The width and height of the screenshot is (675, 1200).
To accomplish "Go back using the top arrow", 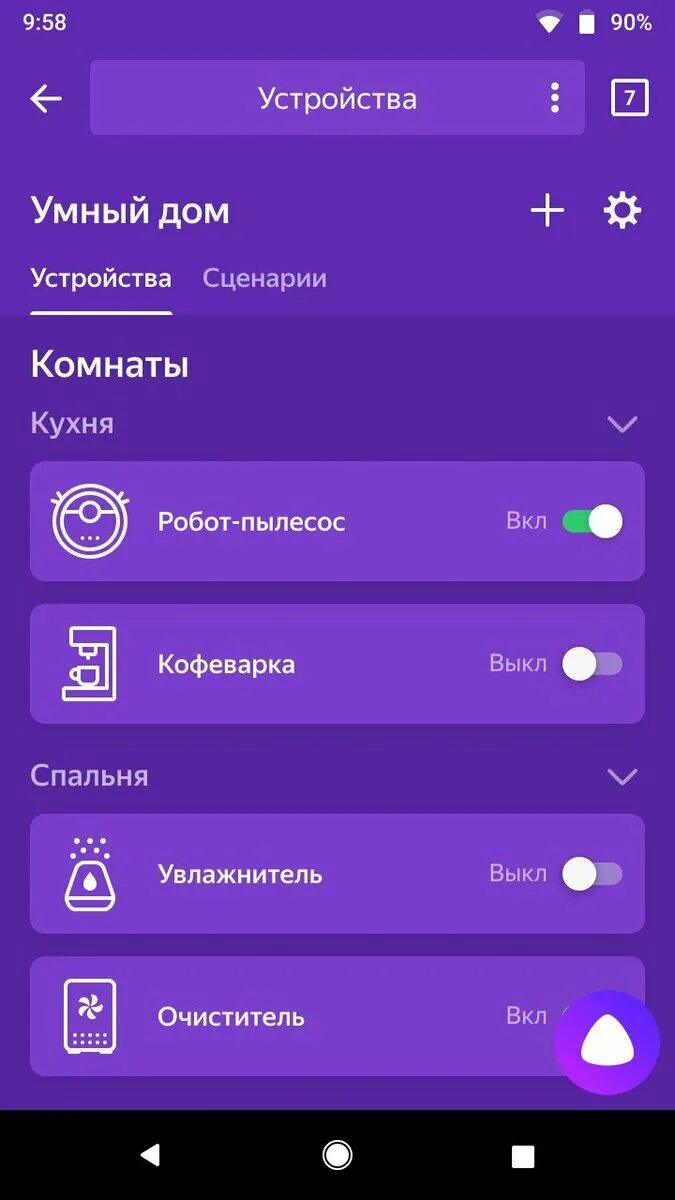I will pos(46,98).
